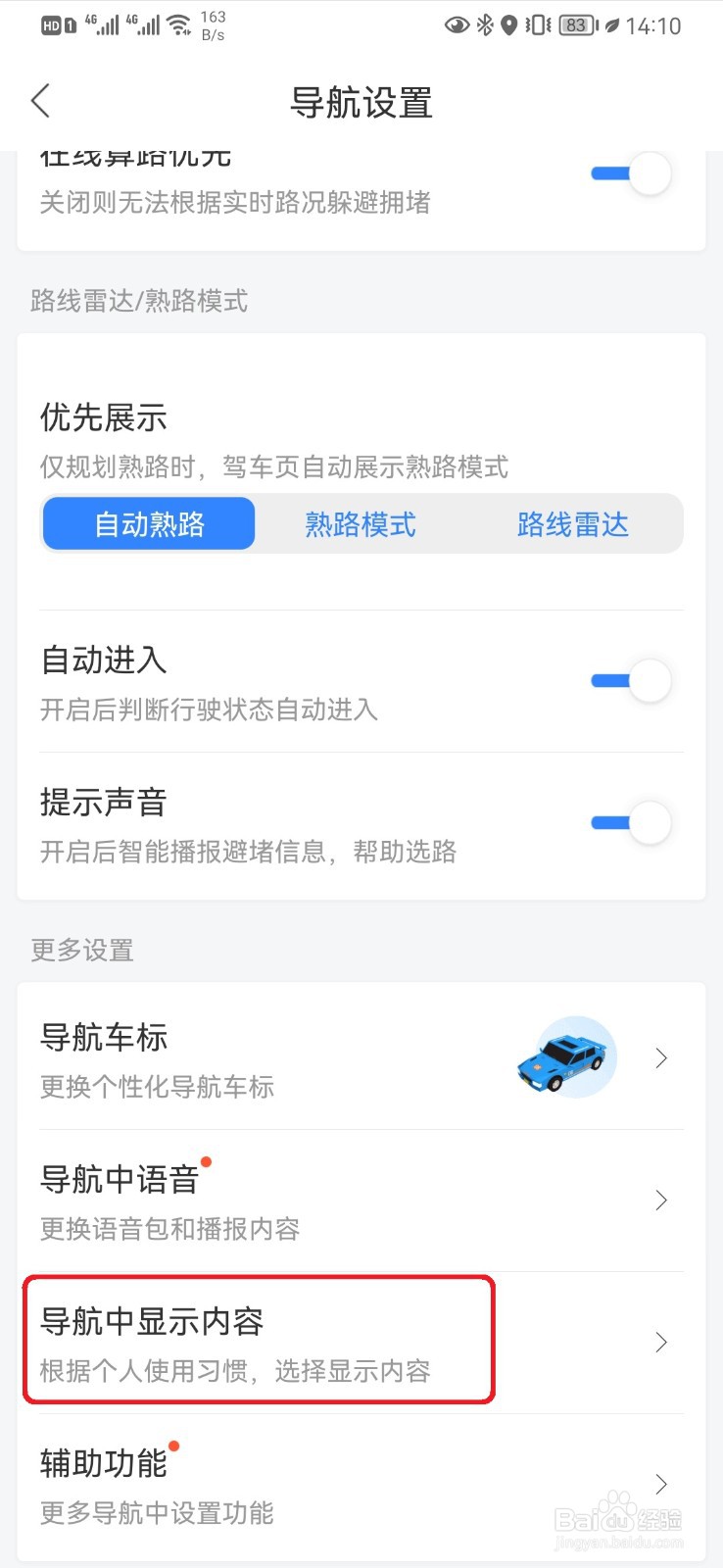Image resolution: width=723 pixels, height=1568 pixels.
Task: Open 辅助功能 settings
Action: point(361,1485)
